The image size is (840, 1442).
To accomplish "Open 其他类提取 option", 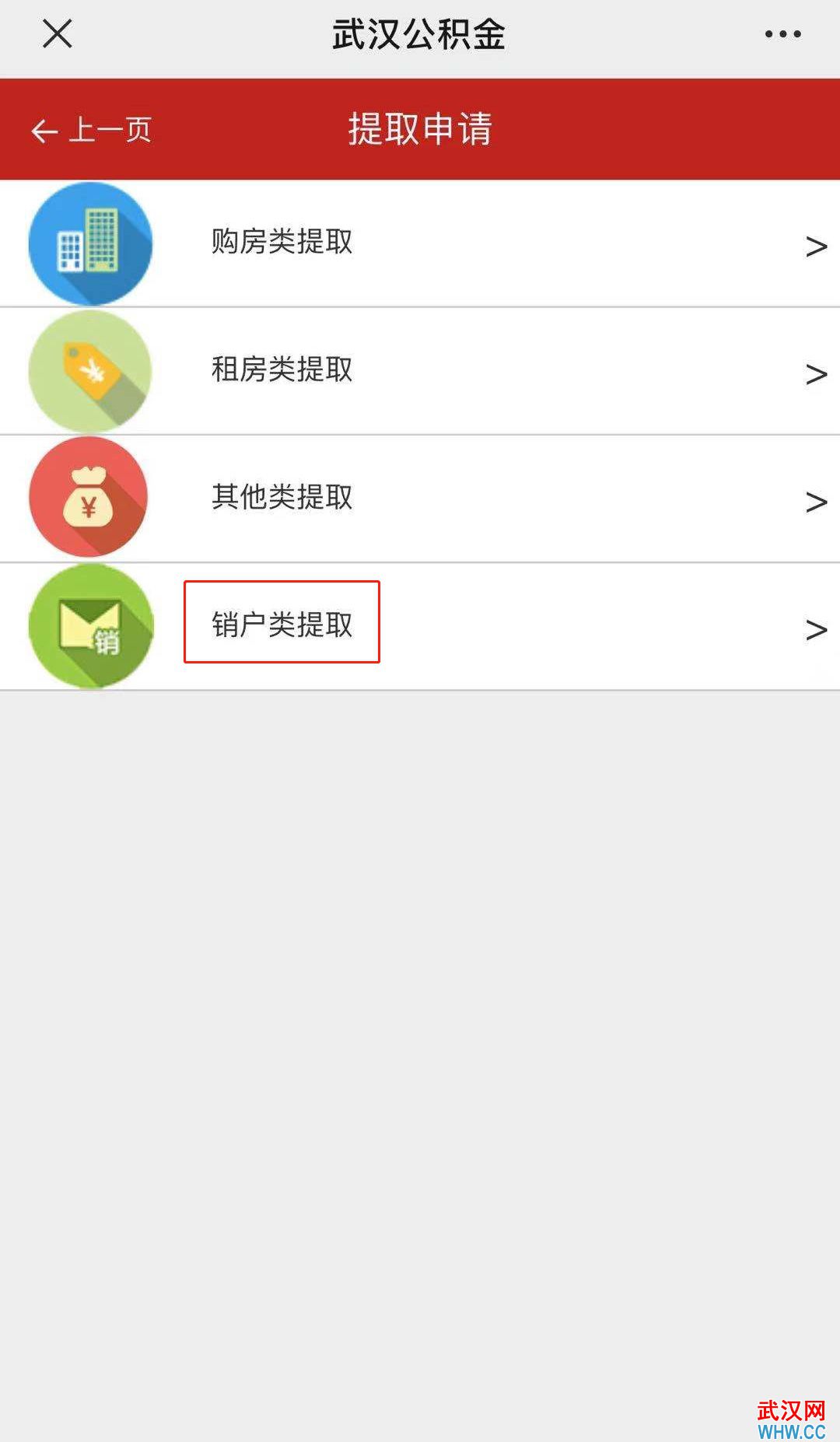I will pos(420,499).
